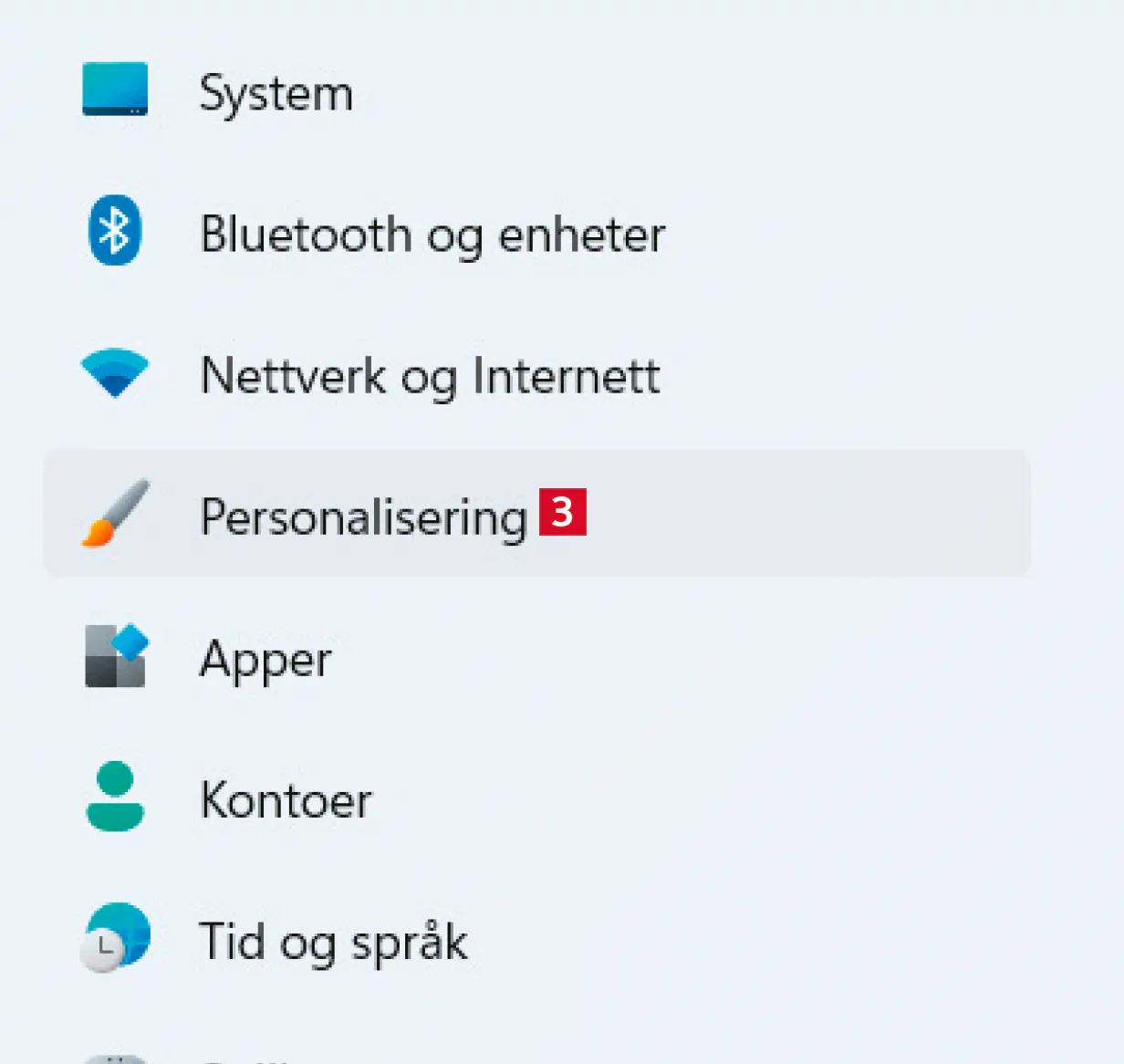Open Nettverk og Internett settings
This screenshot has height=1064, width=1124.
coord(430,375)
